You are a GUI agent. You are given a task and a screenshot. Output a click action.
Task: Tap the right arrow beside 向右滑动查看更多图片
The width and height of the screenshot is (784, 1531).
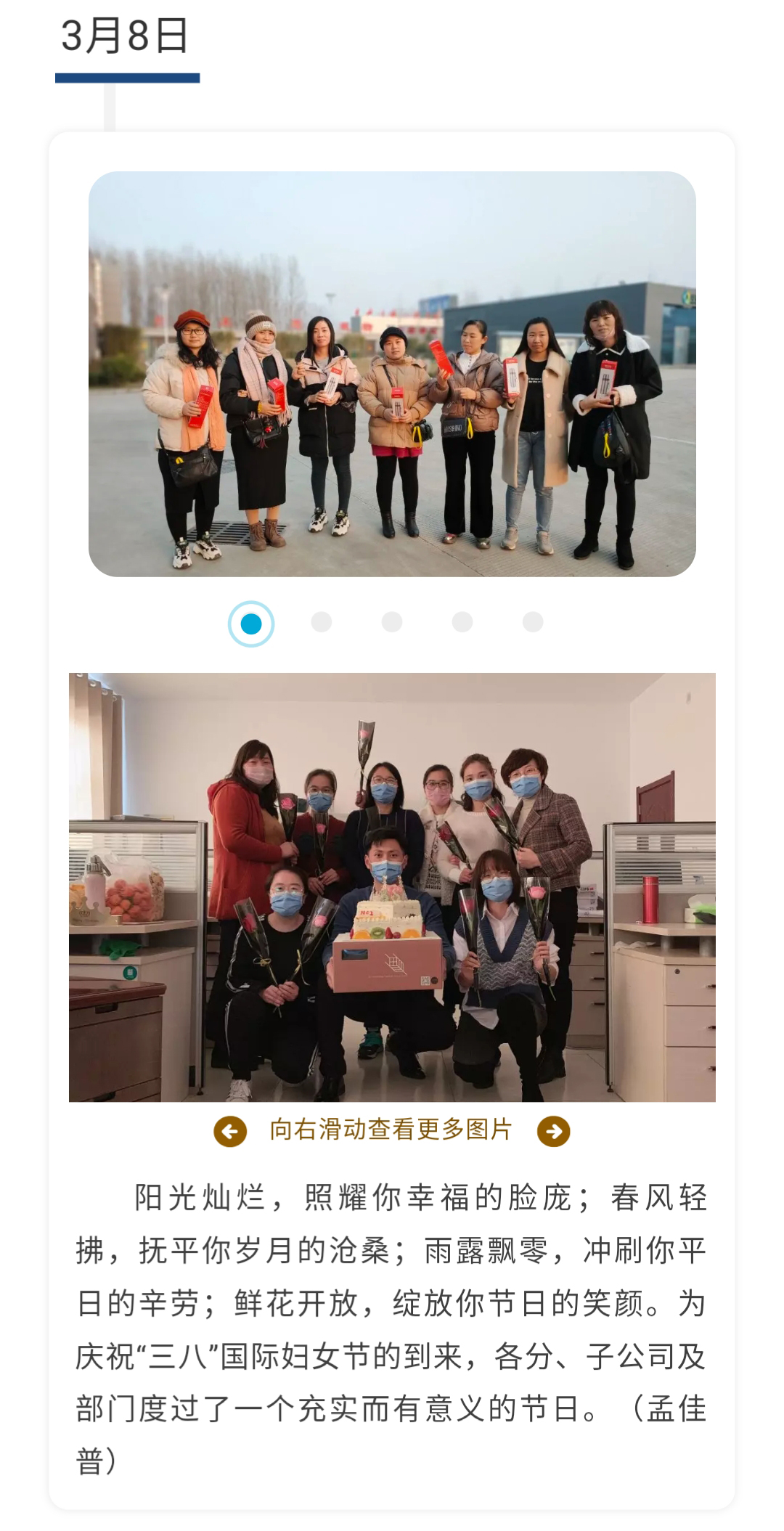point(553,1131)
